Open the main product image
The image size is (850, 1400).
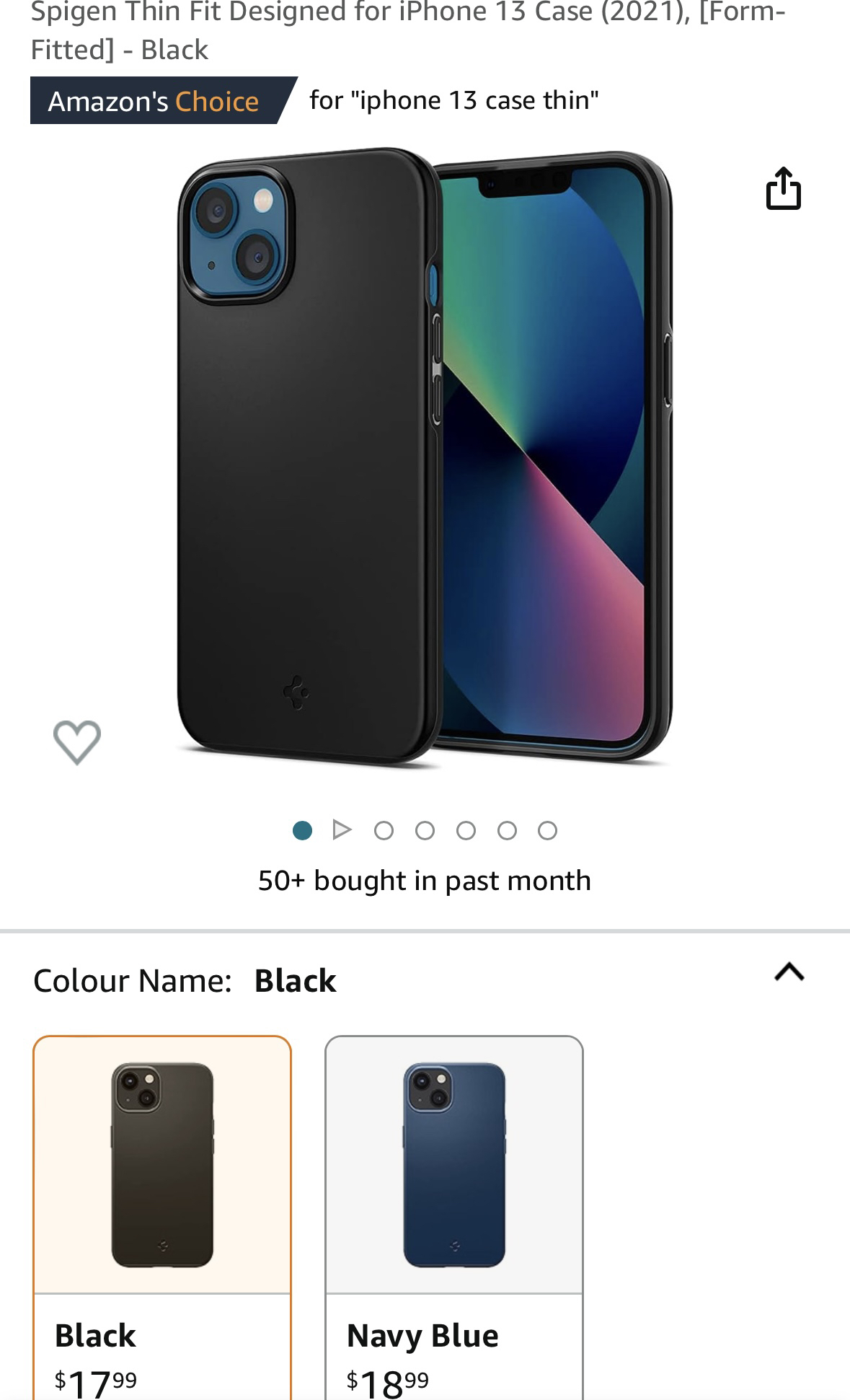(x=424, y=458)
